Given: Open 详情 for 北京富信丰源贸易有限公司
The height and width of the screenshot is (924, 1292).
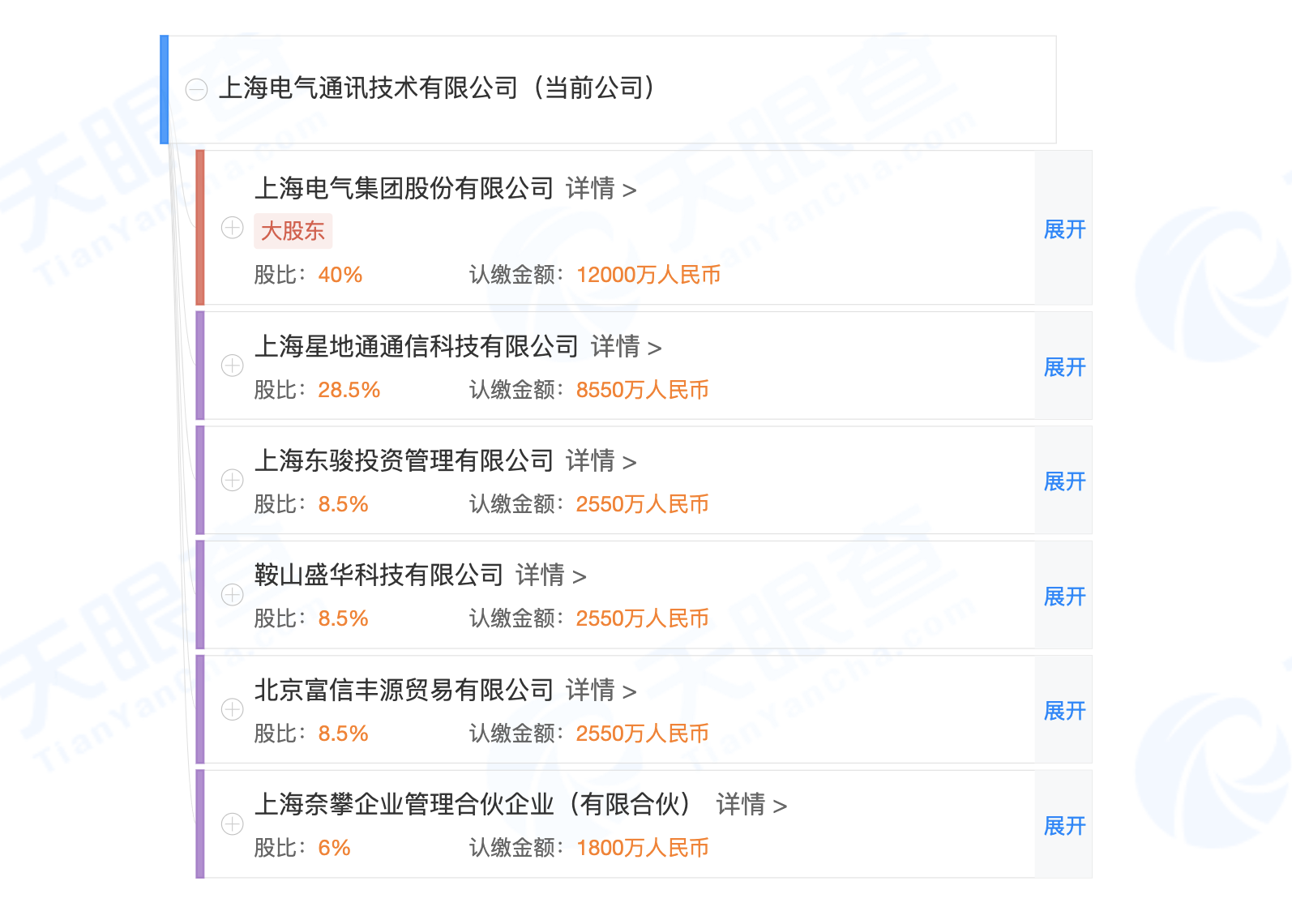Looking at the screenshot, I should 601,691.
